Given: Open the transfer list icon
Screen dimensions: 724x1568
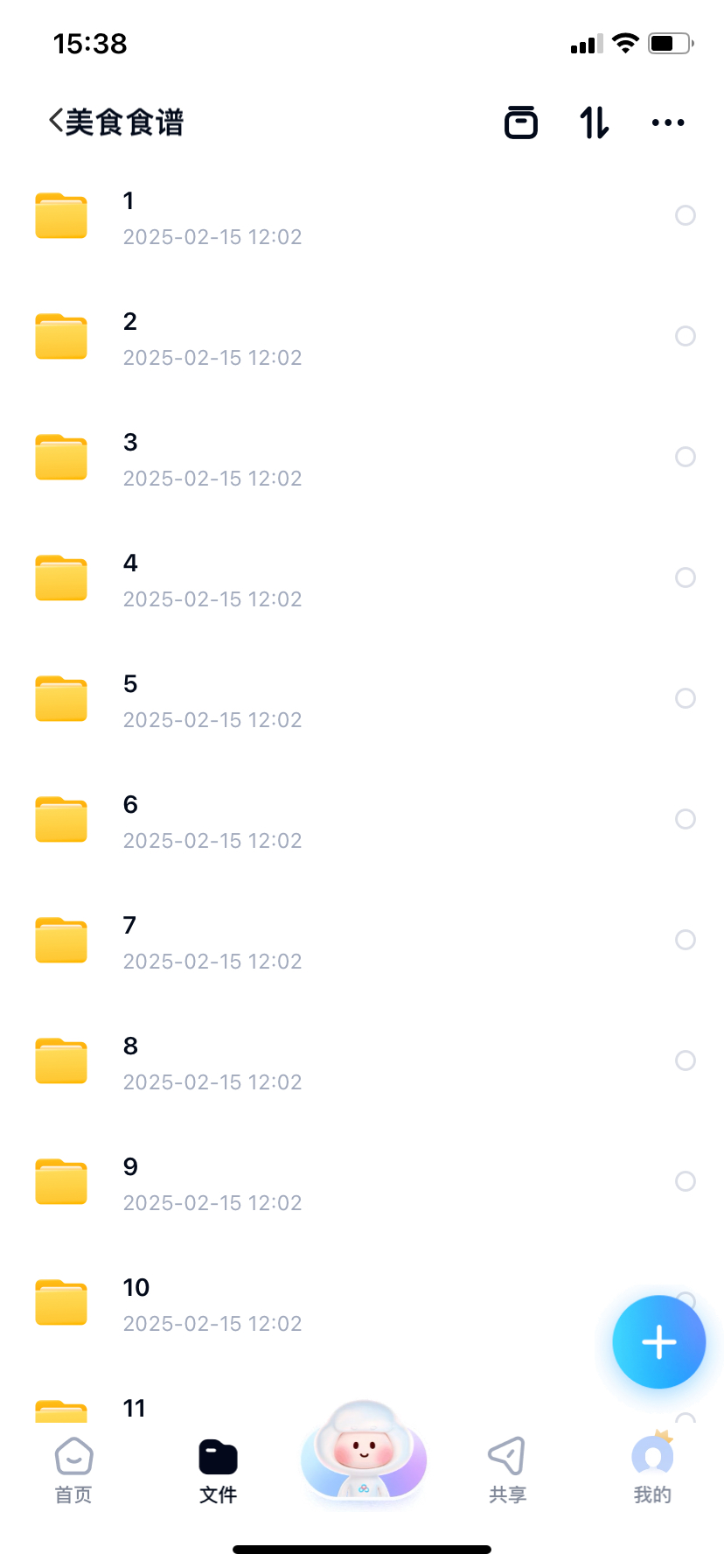Looking at the screenshot, I should [x=521, y=122].
